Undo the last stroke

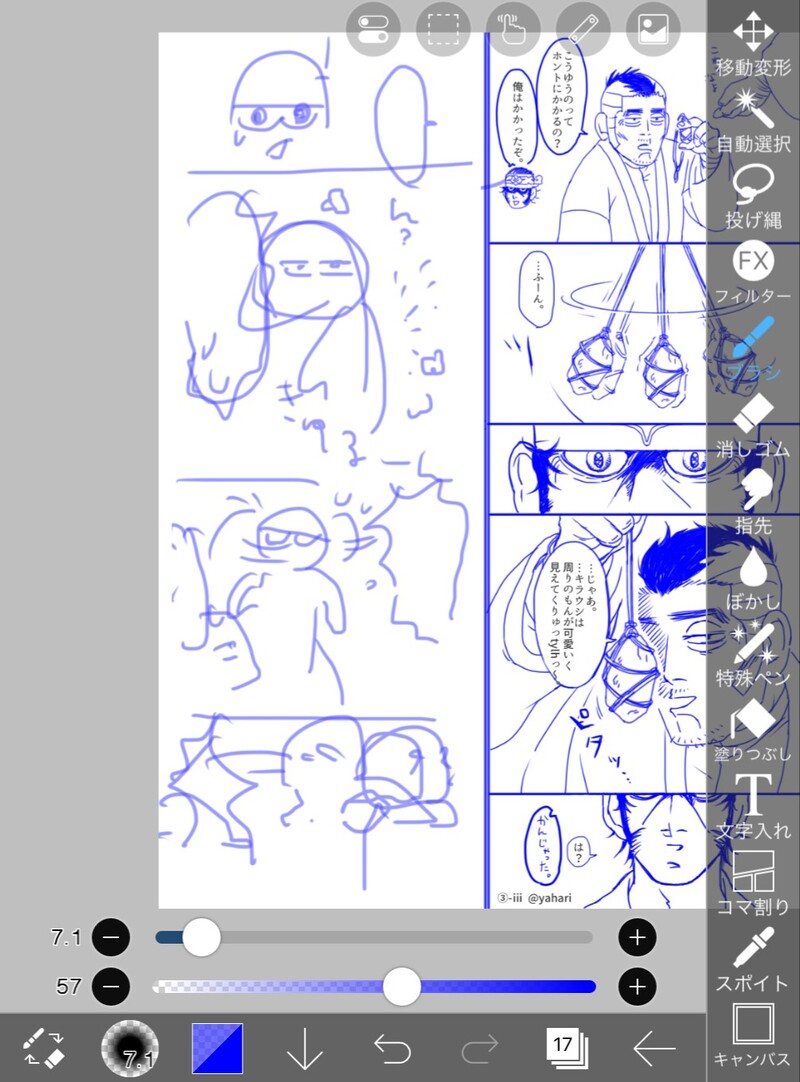pyautogui.click(x=392, y=1046)
